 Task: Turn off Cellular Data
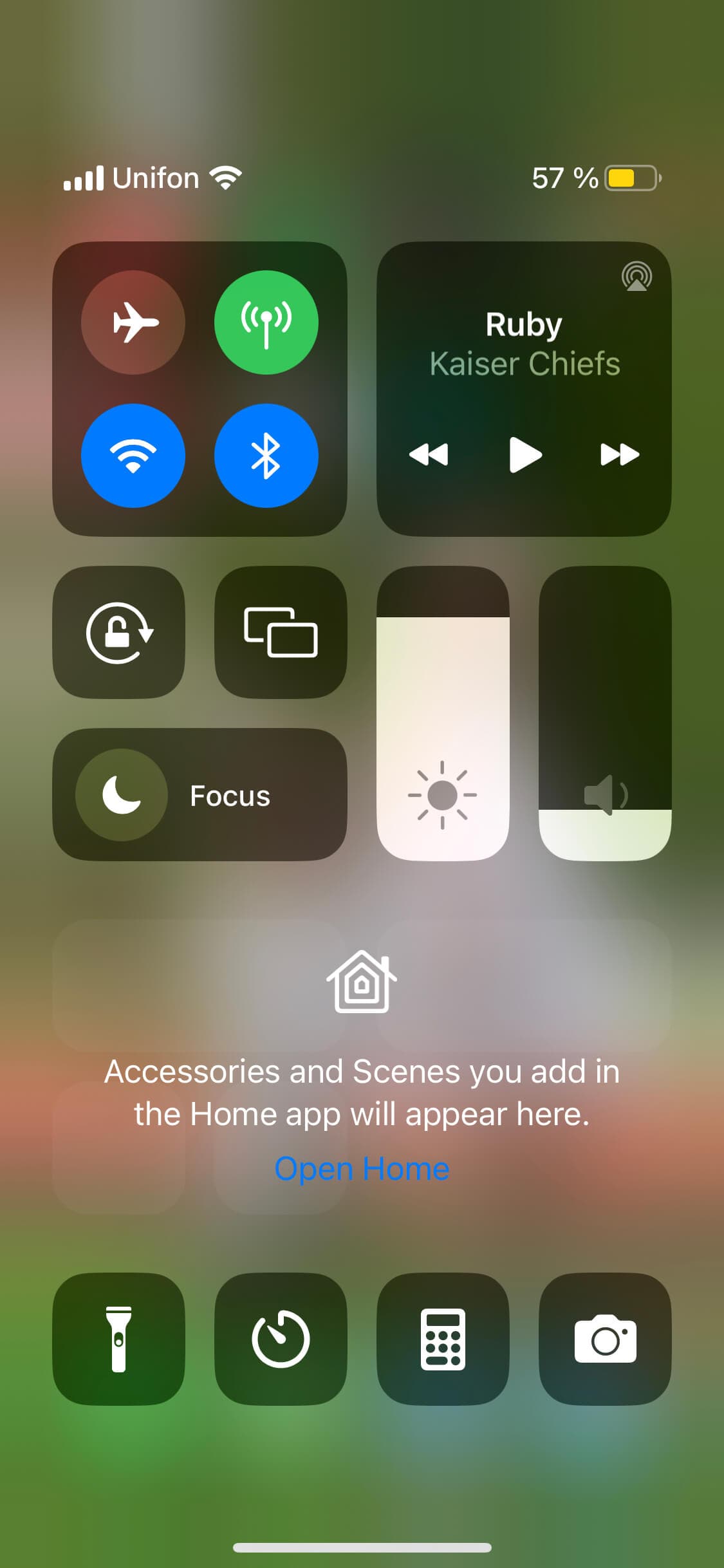click(266, 322)
